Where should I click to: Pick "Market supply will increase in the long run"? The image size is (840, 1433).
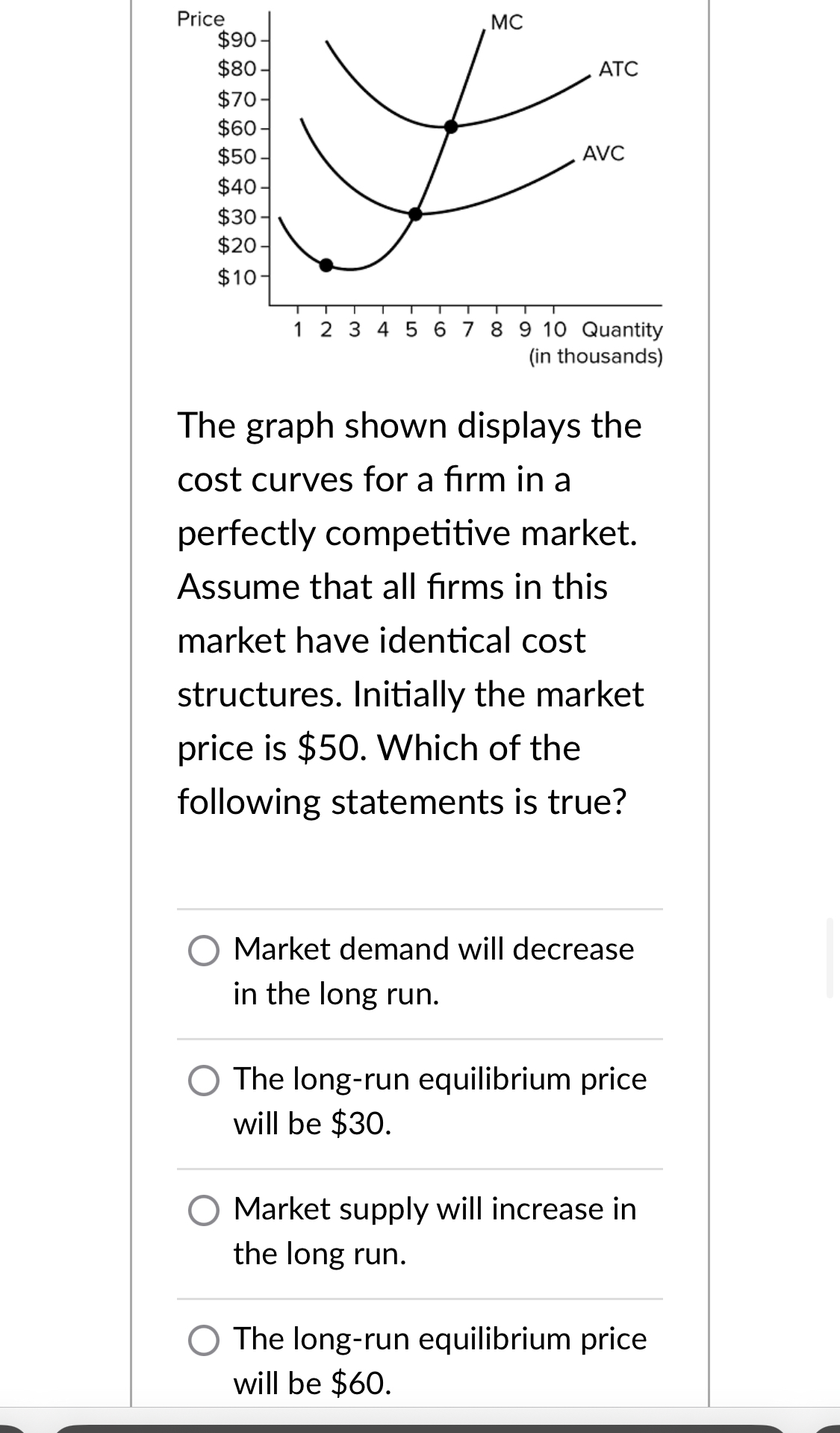coord(203,1210)
